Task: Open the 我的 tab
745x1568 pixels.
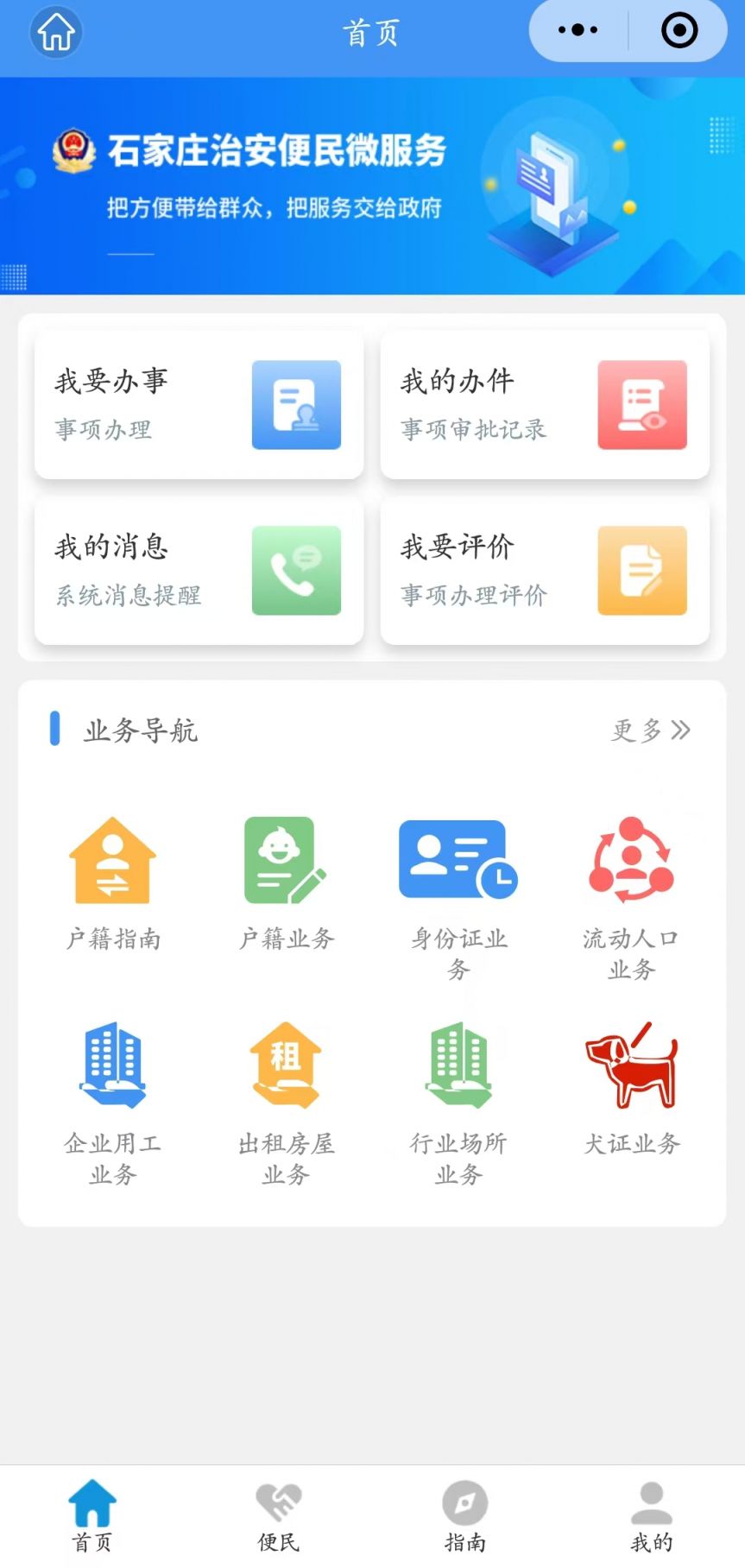Action: click(x=652, y=1517)
